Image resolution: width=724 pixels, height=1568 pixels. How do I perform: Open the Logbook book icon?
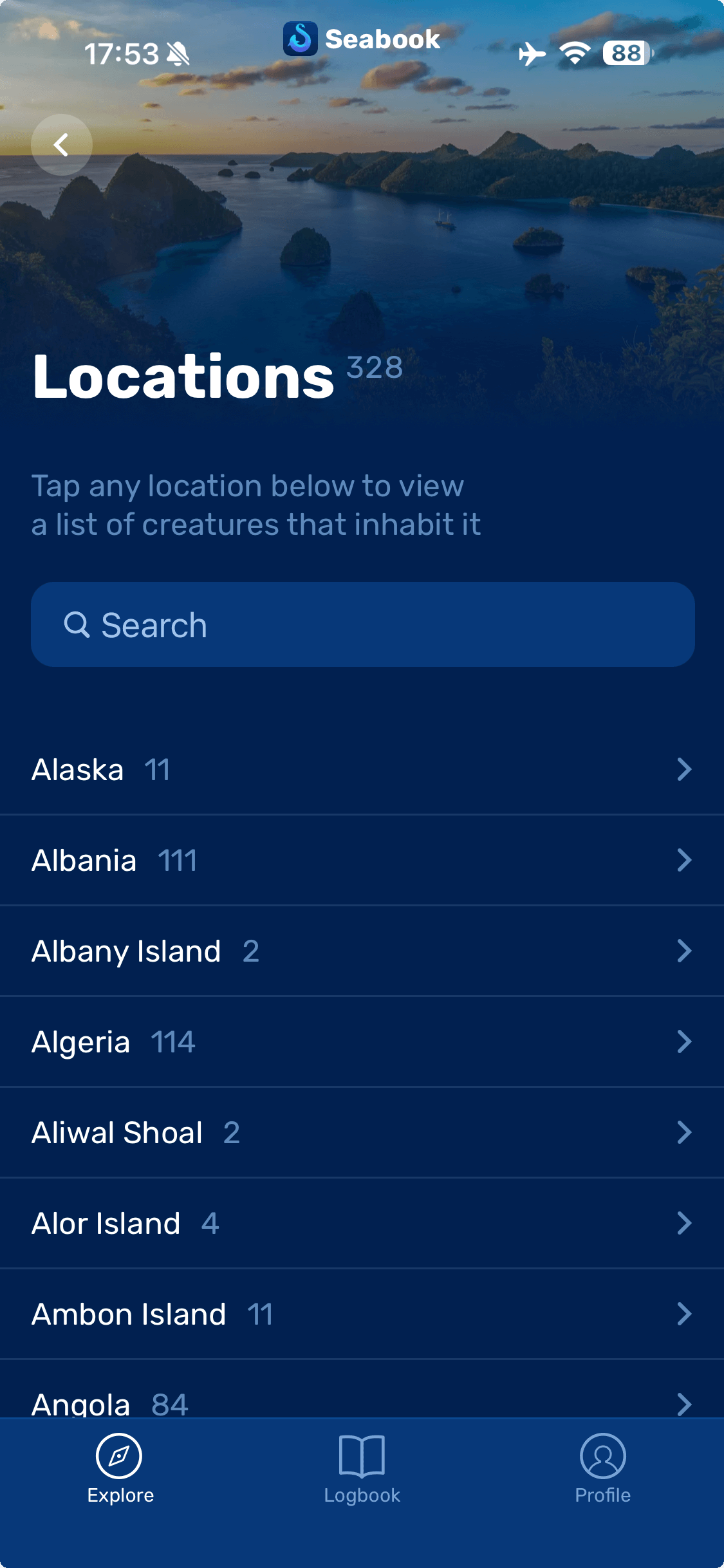point(362,1457)
